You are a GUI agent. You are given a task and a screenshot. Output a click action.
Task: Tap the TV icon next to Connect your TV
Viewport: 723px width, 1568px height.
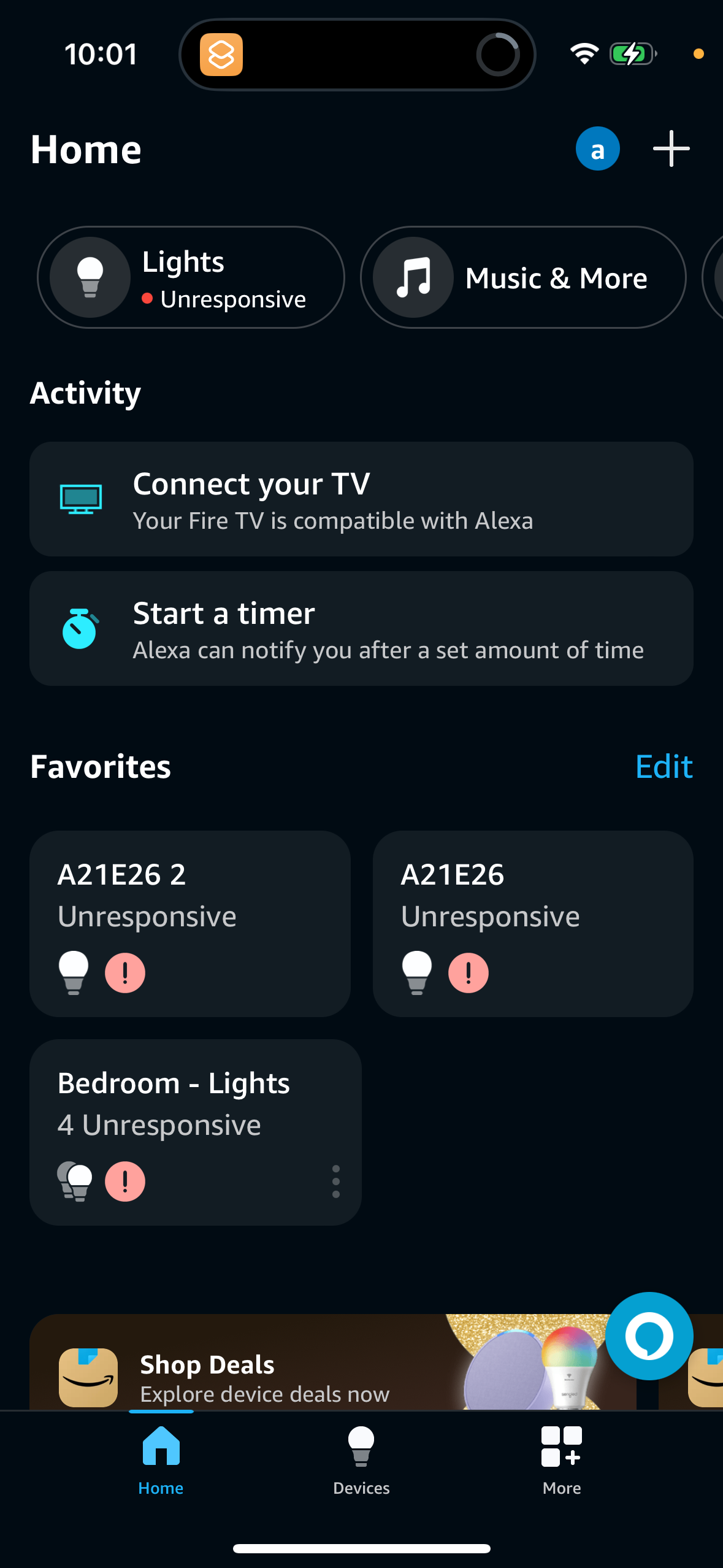(x=80, y=499)
